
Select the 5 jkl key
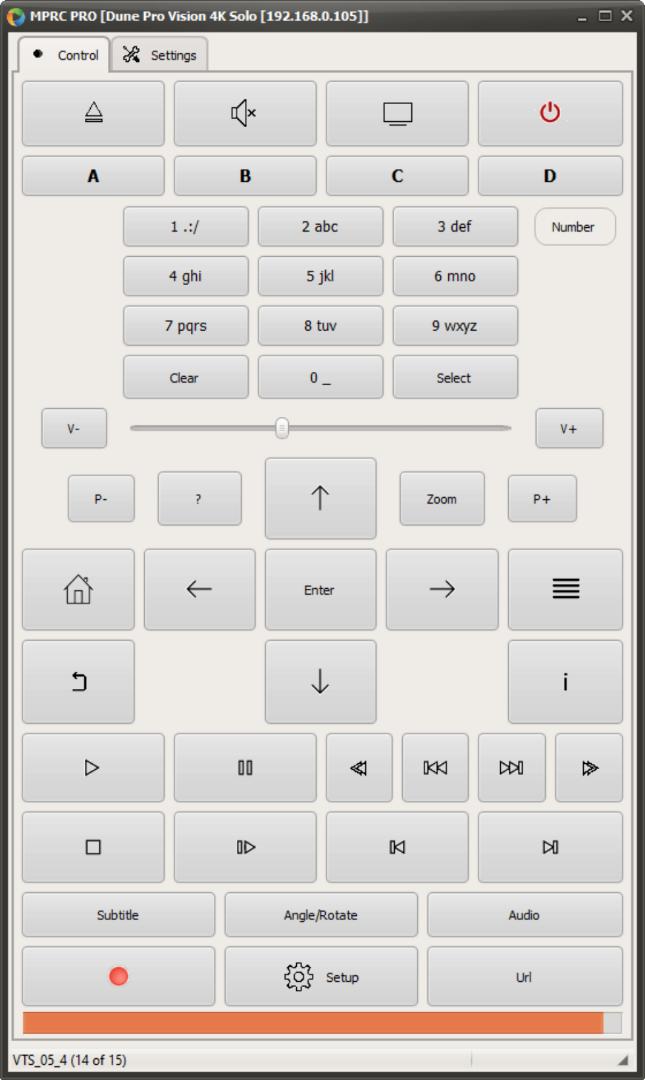click(x=320, y=276)
